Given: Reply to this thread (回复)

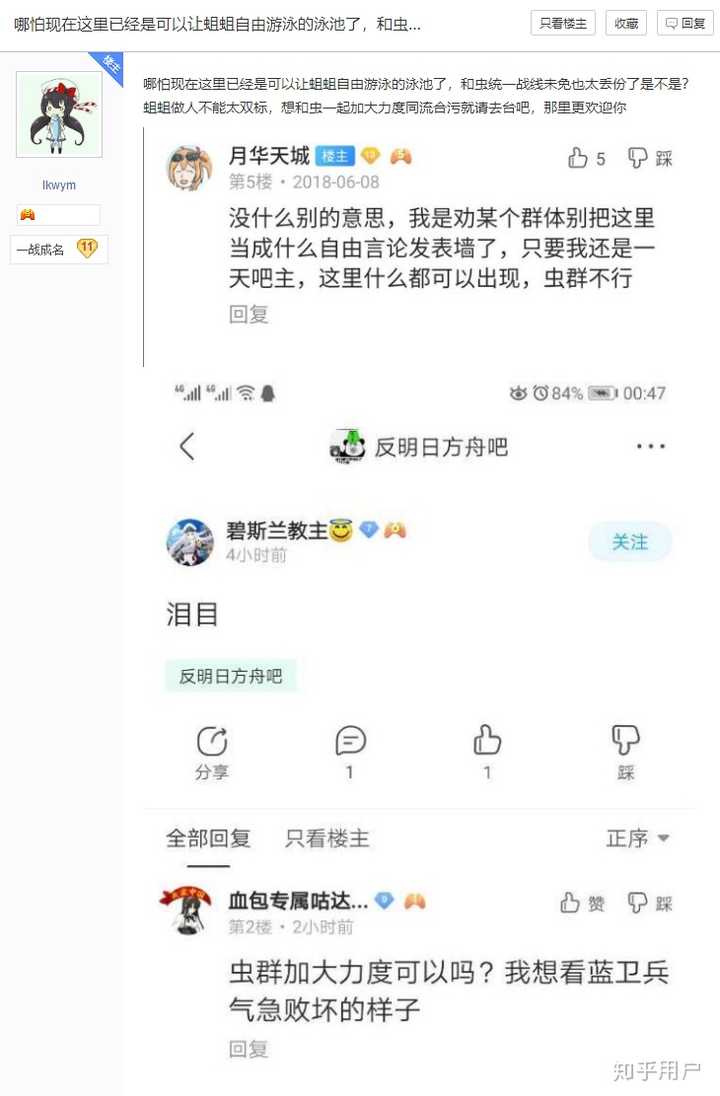Looking at the screenshot, I should (686, 23).
